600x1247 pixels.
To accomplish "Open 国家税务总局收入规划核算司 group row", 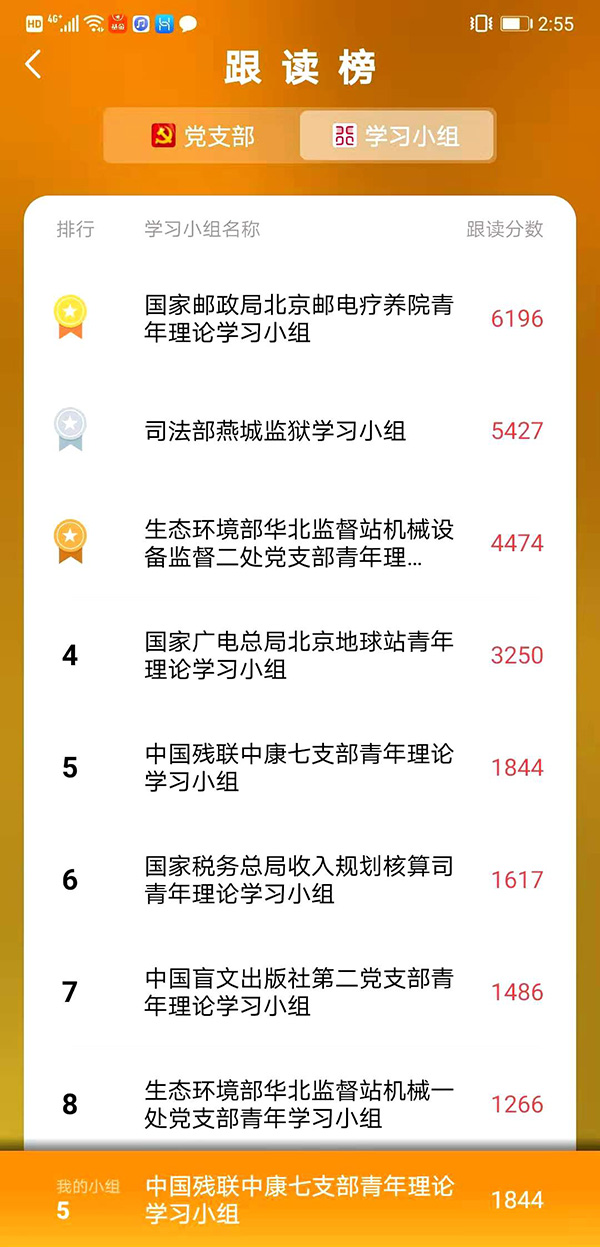I will tap(300, 880).
